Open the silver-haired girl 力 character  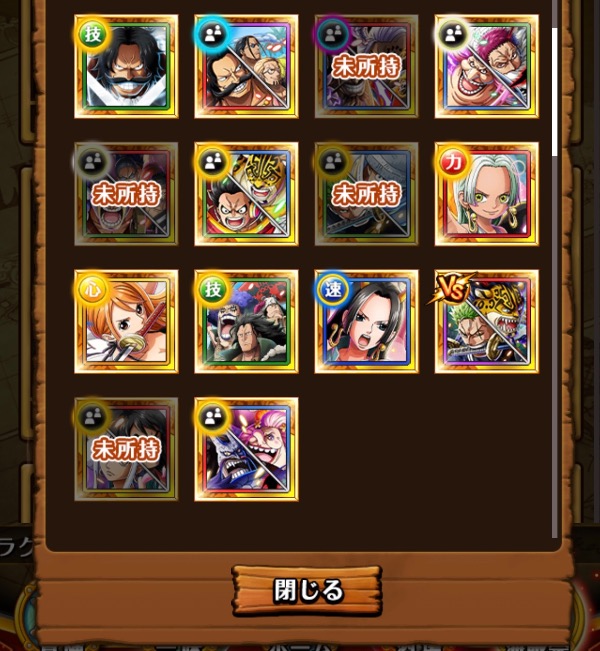pos(486,194)
